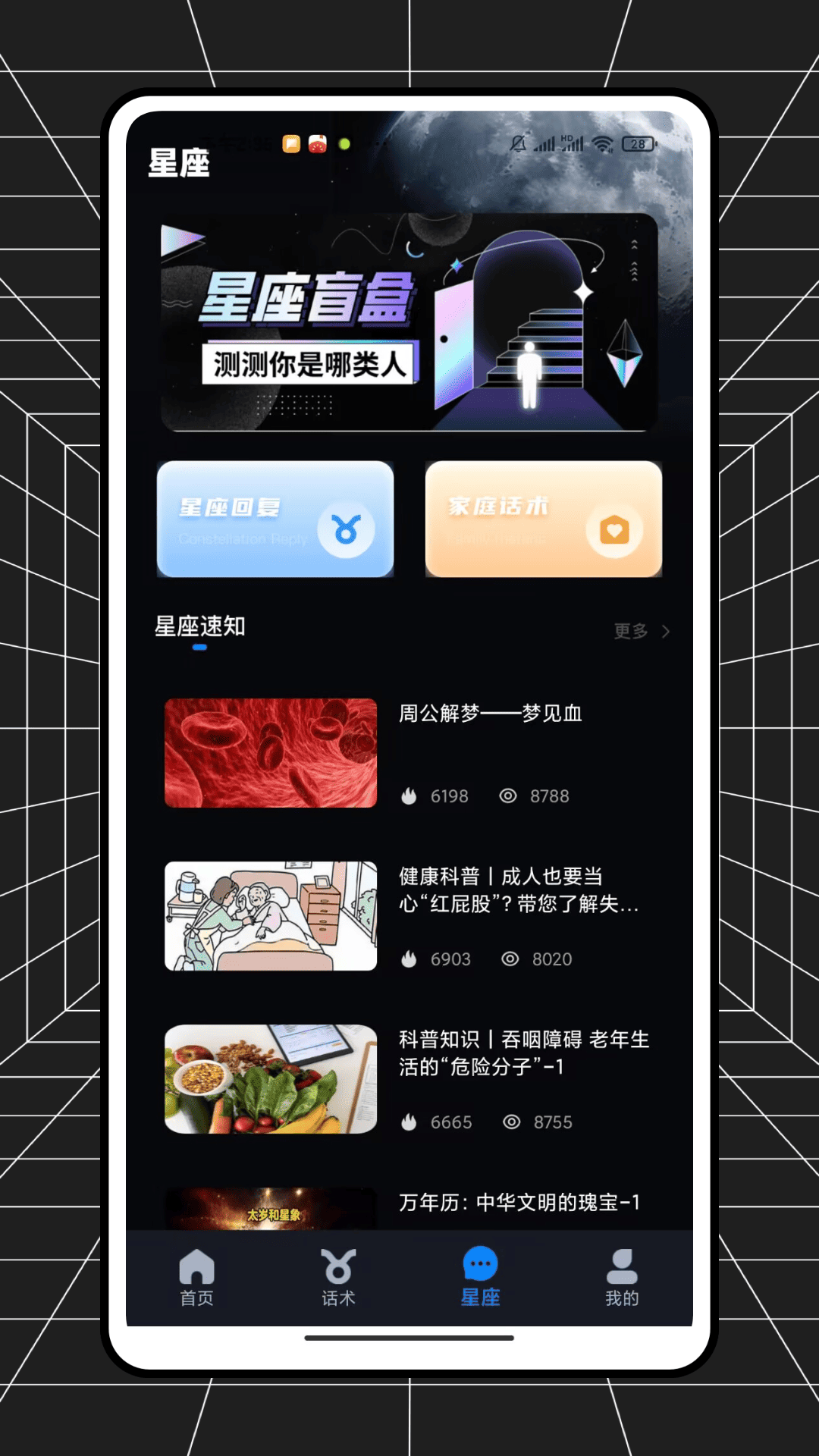819x1456 pixels.
Task: Tap the battery indicator showing 28
Action: point(637,143)
